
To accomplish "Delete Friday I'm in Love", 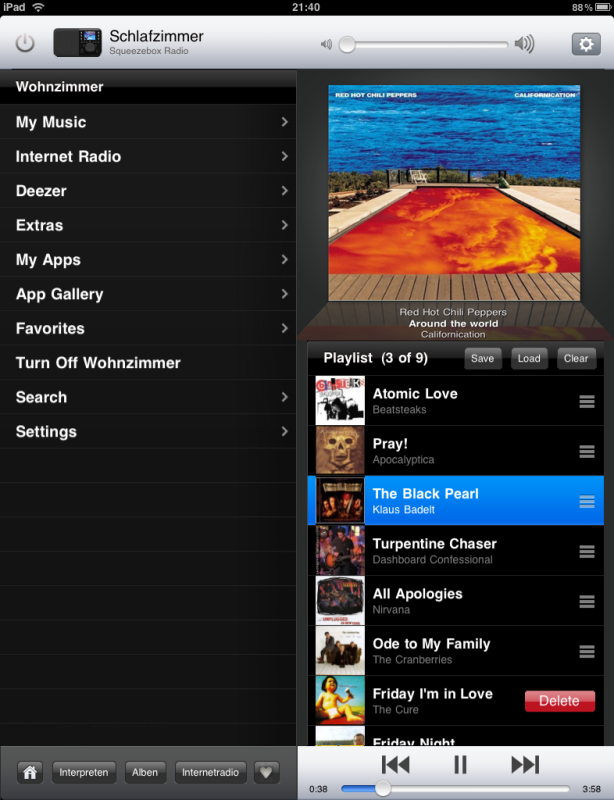I will point(559,701).
